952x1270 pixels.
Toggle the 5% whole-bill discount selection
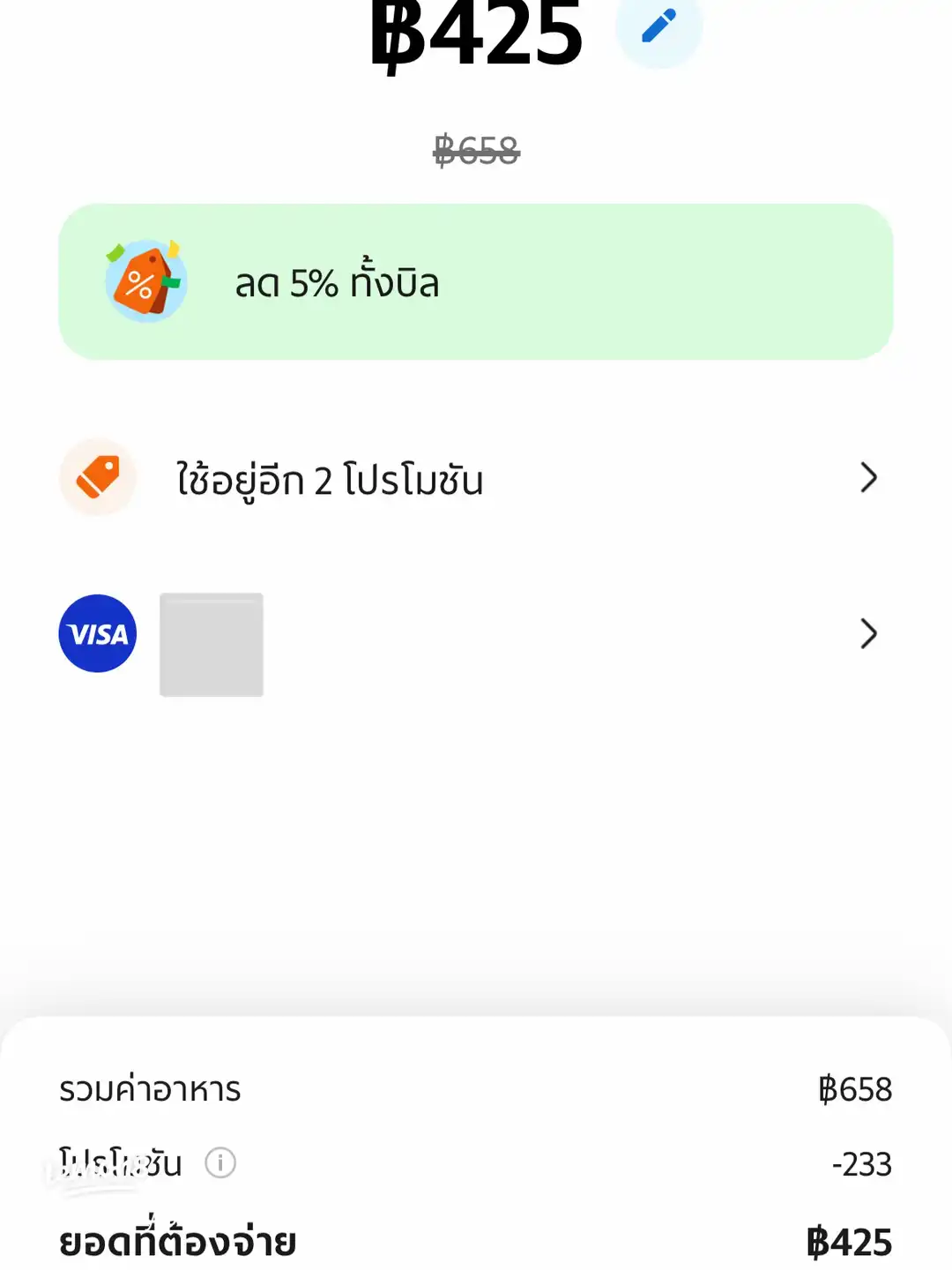[x=476, y=282]
